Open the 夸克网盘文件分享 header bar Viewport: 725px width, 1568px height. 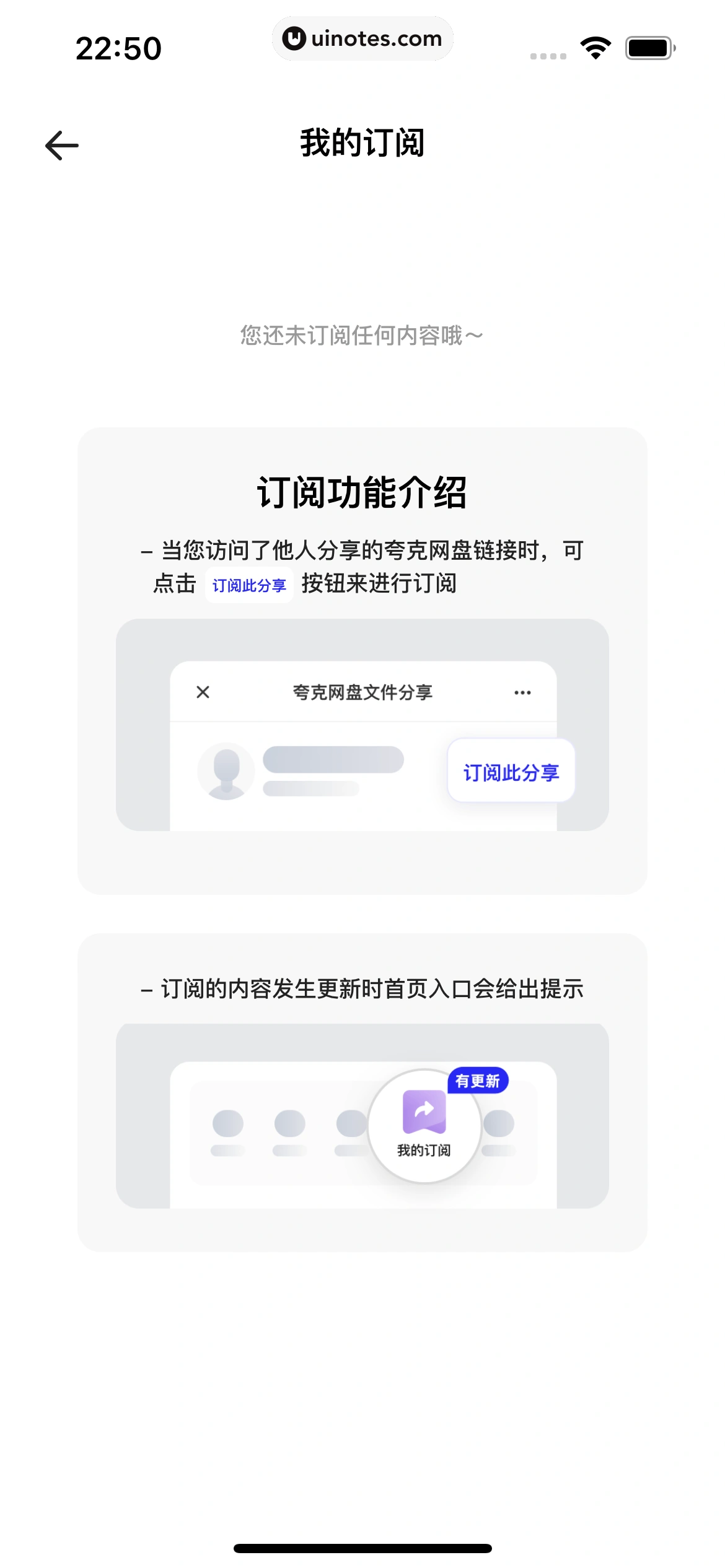362,692
